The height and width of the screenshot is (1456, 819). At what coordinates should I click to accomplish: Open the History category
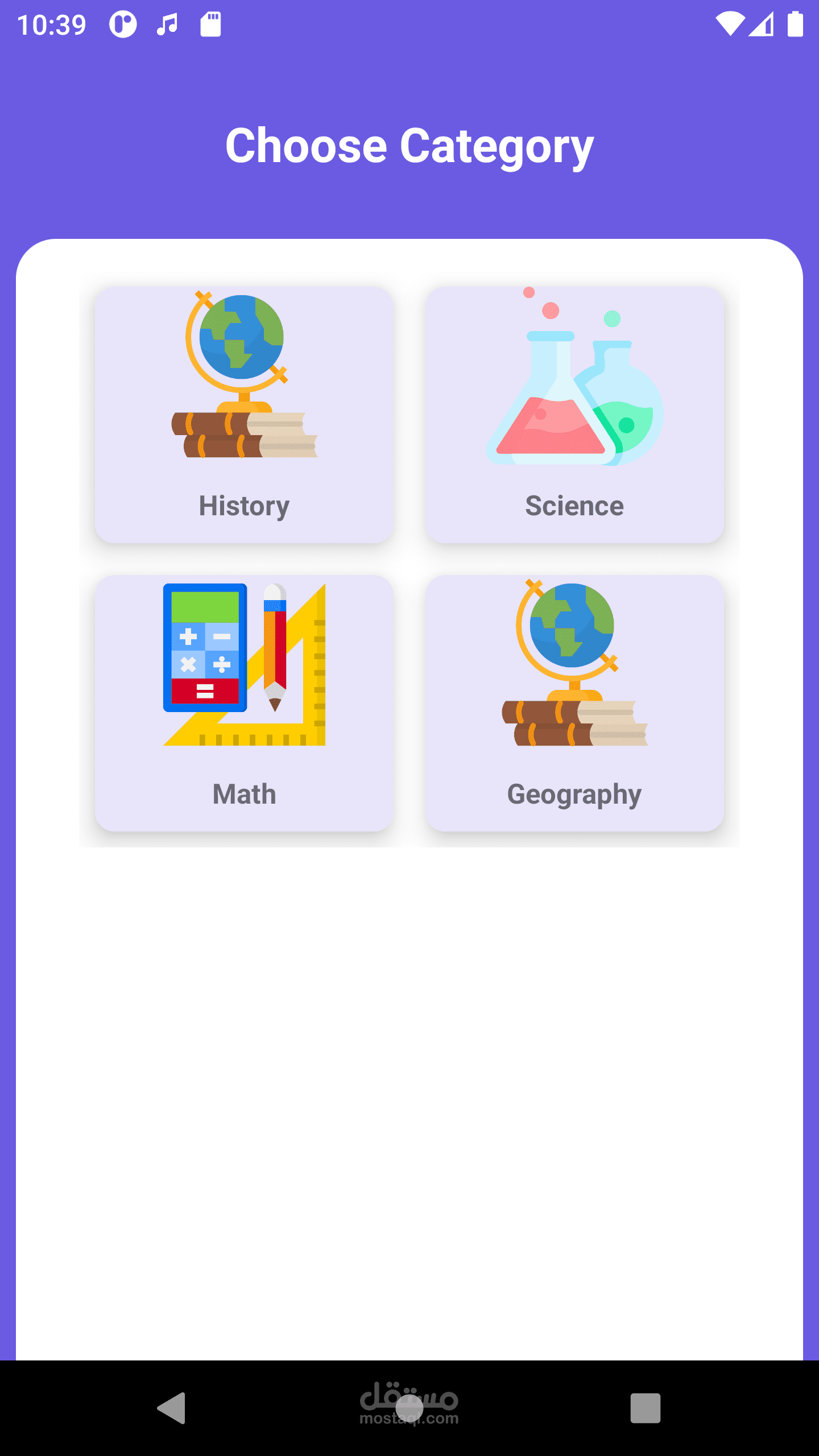pos(243,415)
